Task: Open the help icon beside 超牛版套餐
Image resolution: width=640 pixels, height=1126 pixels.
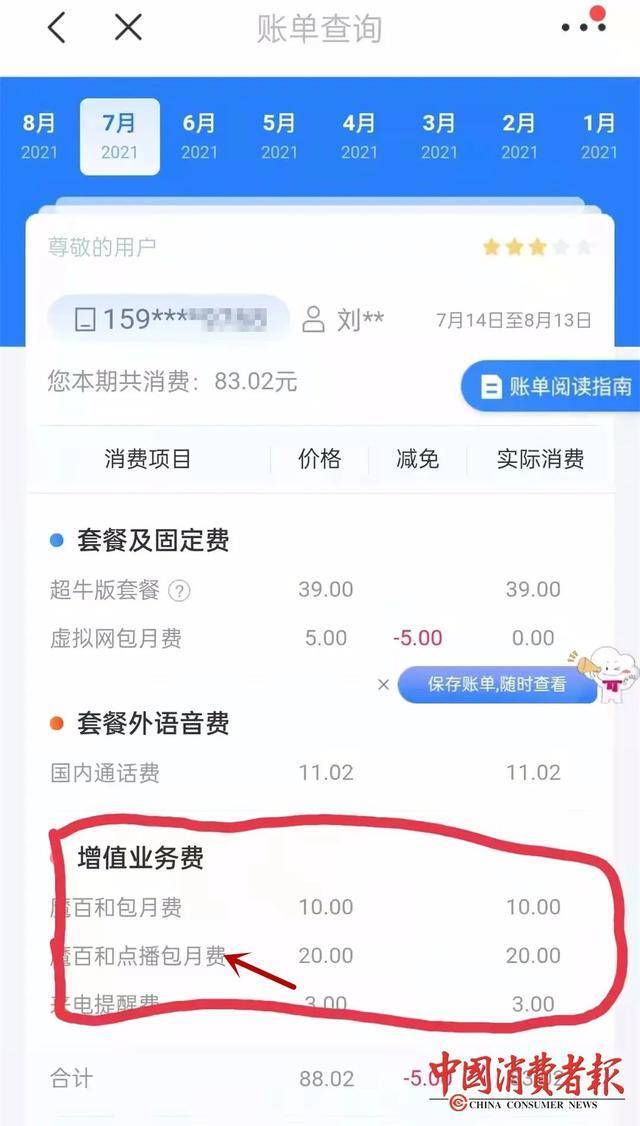Action: coord(179,590)
